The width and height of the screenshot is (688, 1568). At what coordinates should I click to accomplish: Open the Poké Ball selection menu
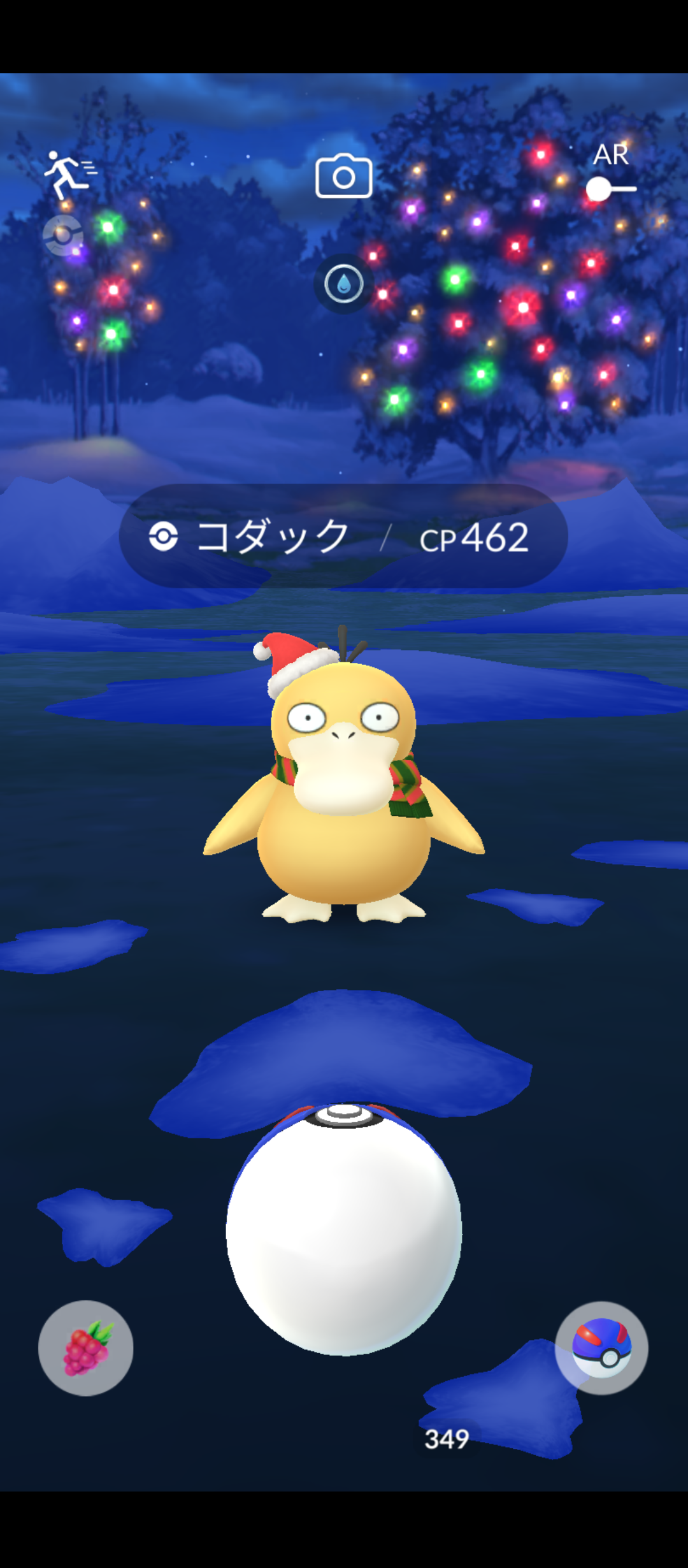[601, 1347]
